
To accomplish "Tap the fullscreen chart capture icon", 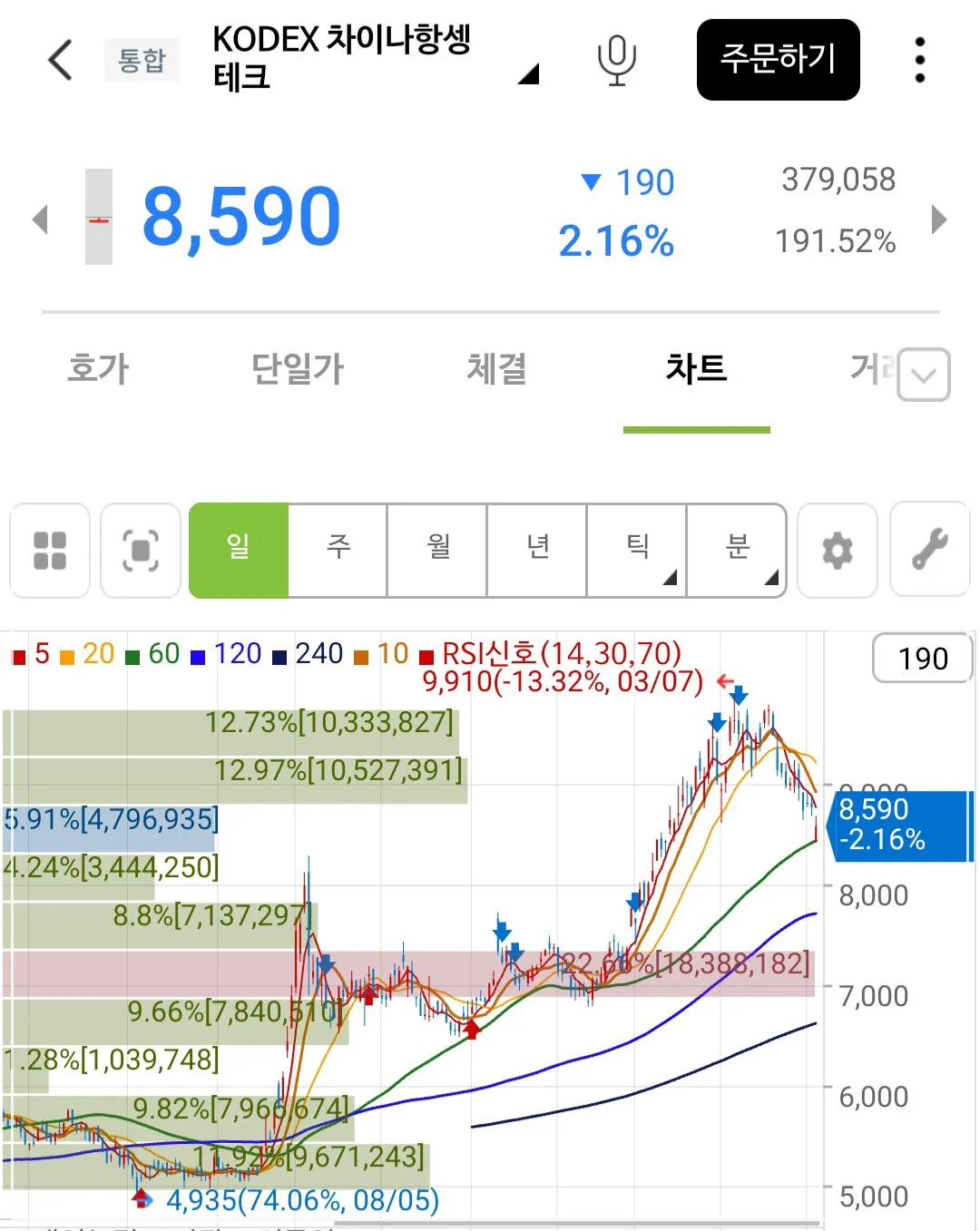I will click(x=141, y=551).
